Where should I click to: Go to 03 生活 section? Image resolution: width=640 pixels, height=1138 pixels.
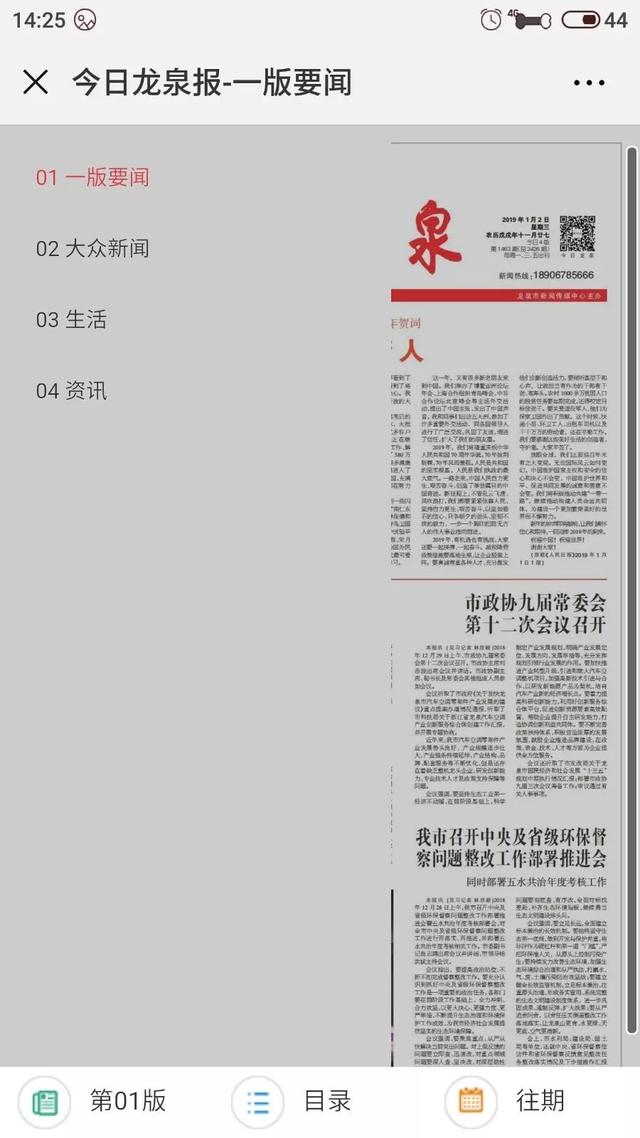[x=71, y=320]
